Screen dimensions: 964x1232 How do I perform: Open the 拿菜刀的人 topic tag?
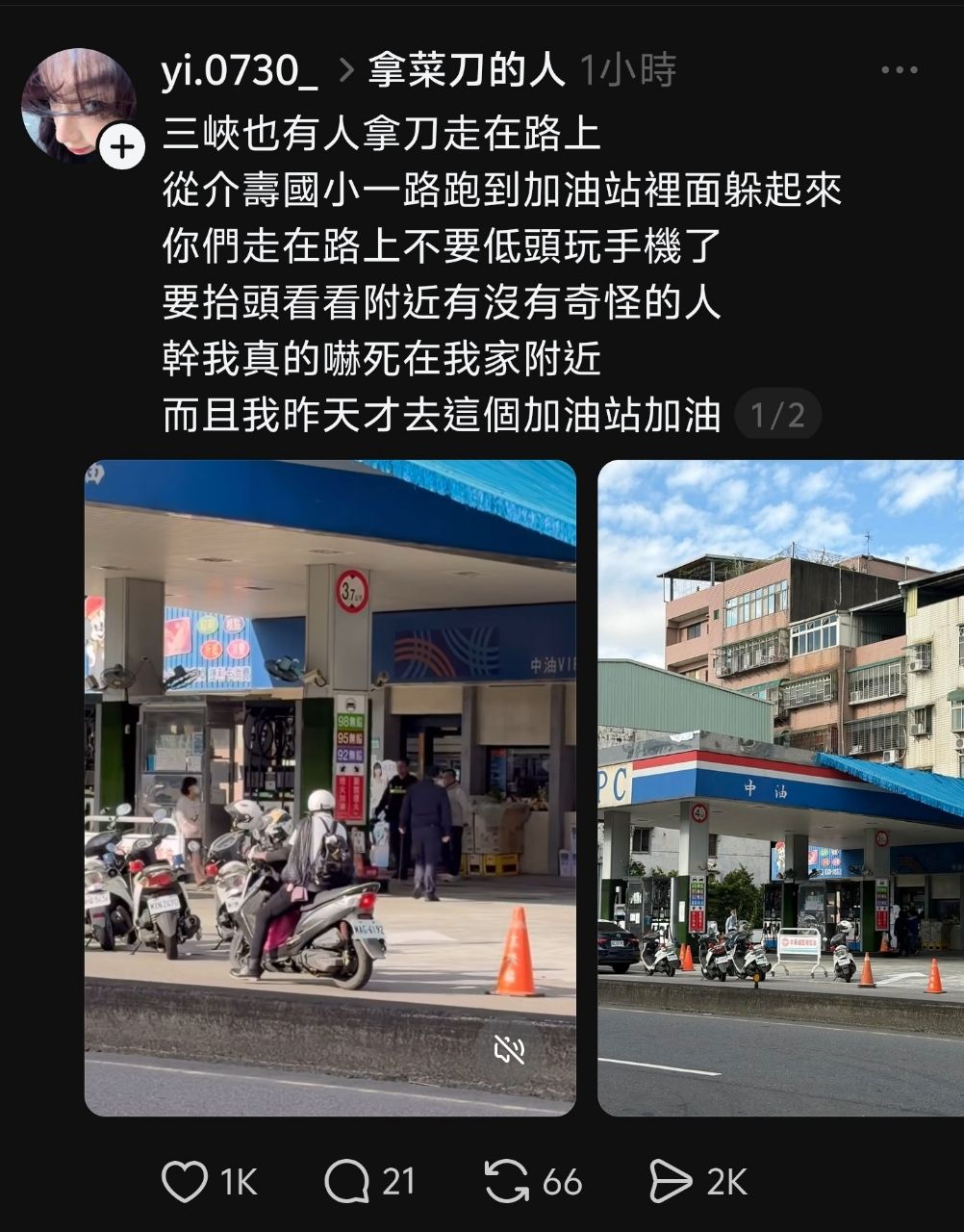point(466,71)
